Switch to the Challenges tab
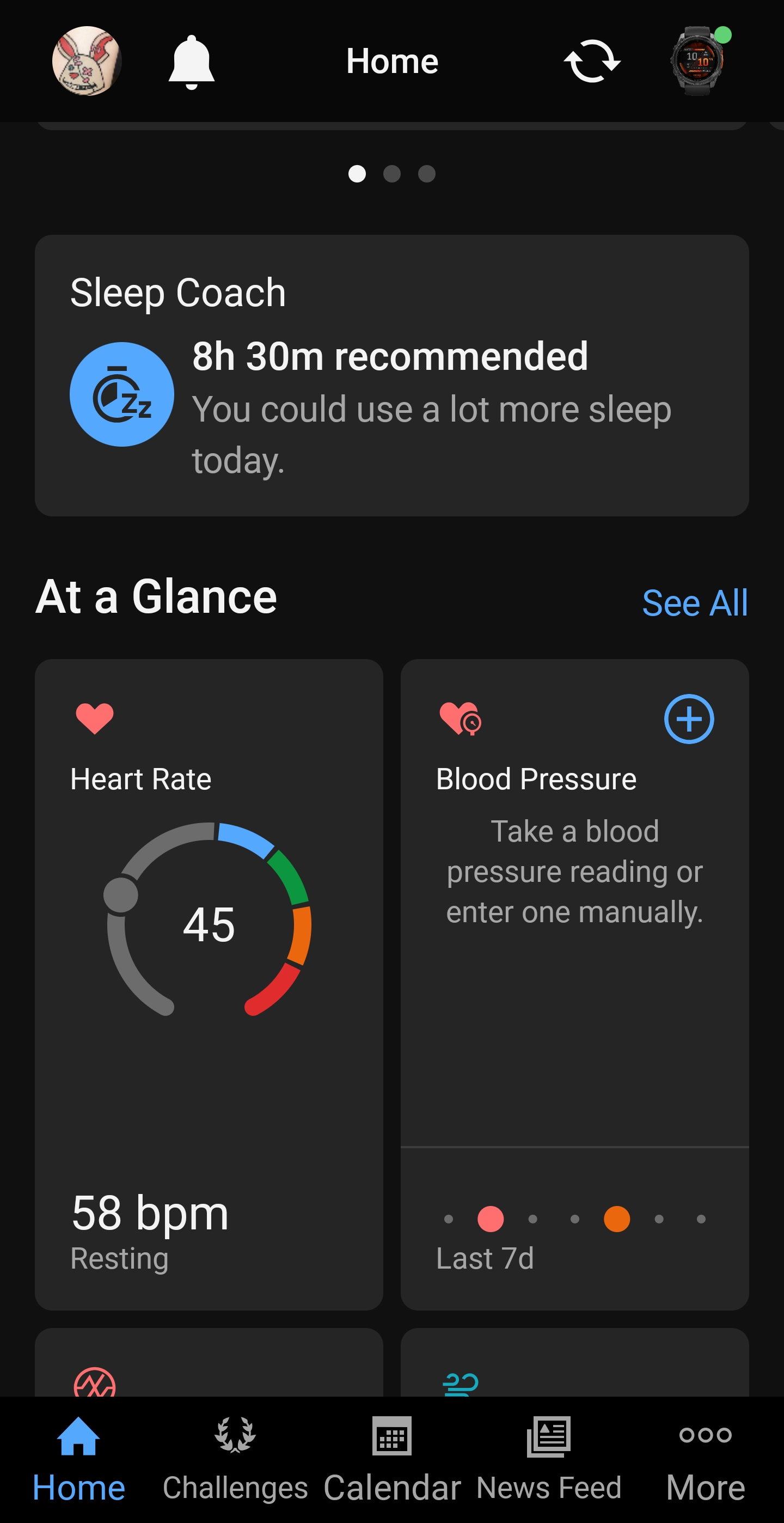Image resolution: width=784 pixels, height=1523 pixels. click(235, 1459)
